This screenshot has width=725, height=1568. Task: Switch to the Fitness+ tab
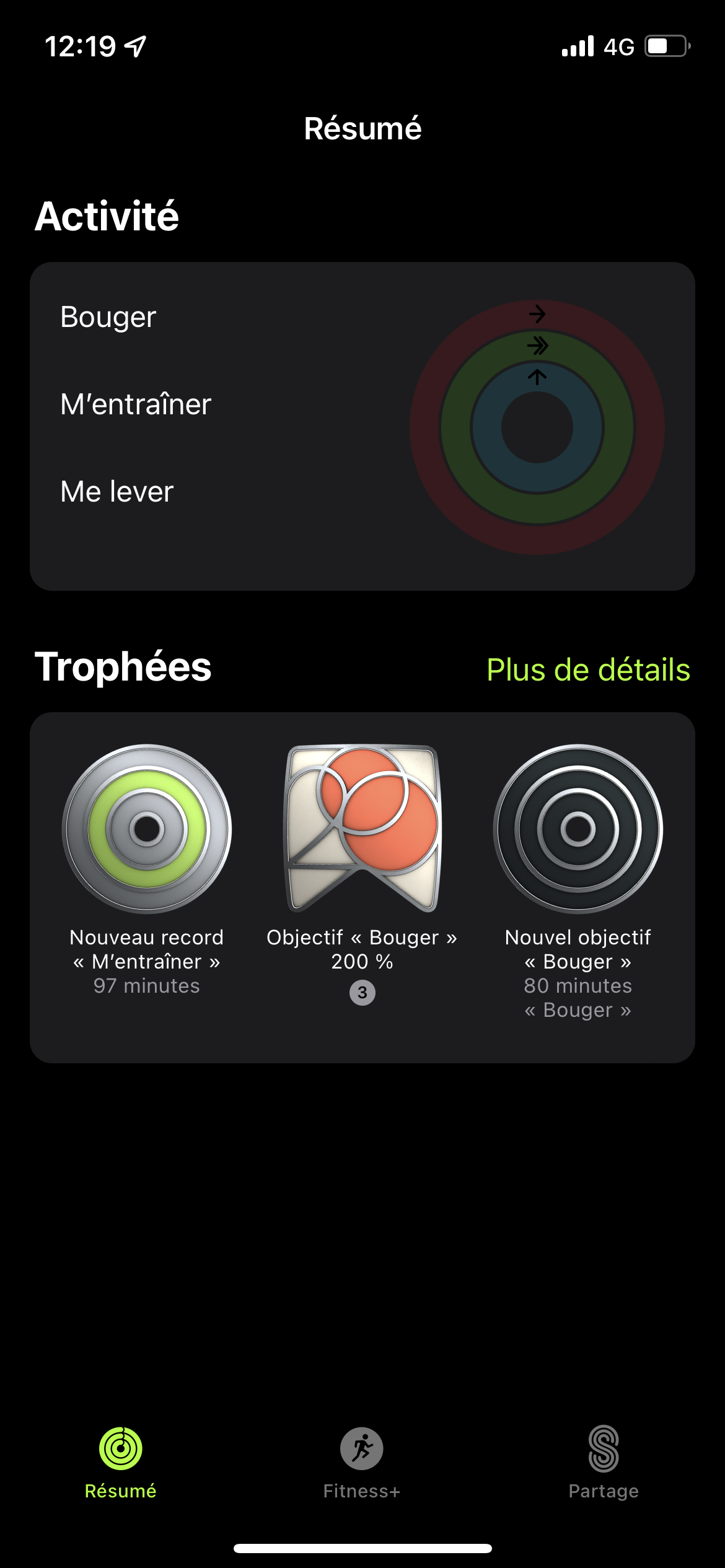tap(362, 1462)
